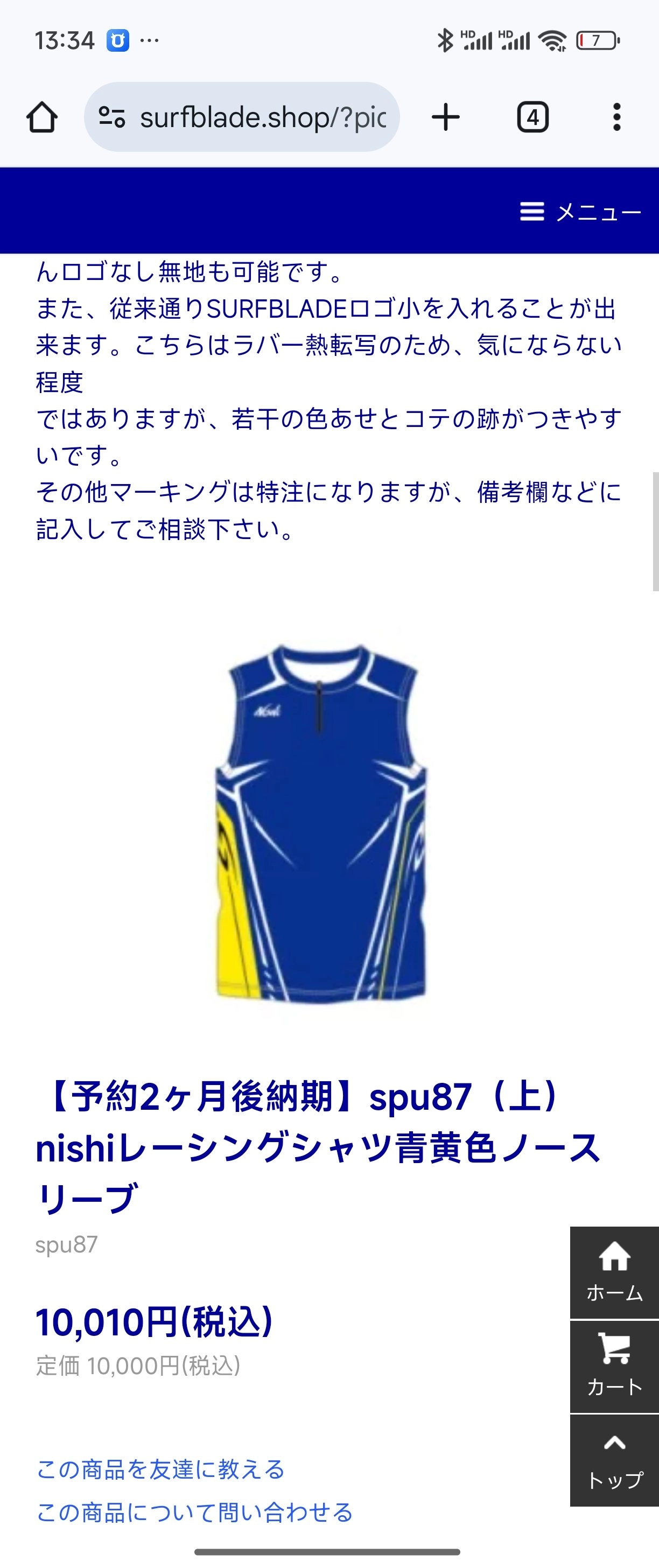Image resolution: width=659 pixels, height=1568 pixels.
Task: Jump back to top with トップ button
Action: pyautogui.click(x=614, y=1460)
